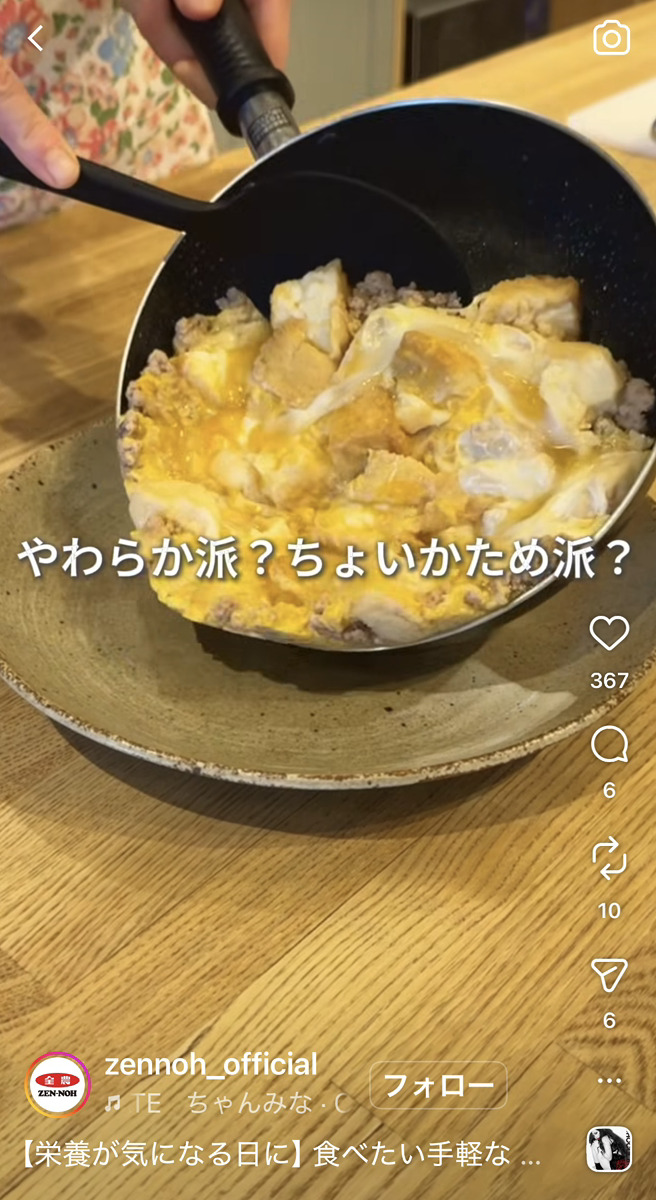Share this reel via paper plane icon
Image resolution: width=656 pixels, height=1200 pixels.
[x=609, y=974]
